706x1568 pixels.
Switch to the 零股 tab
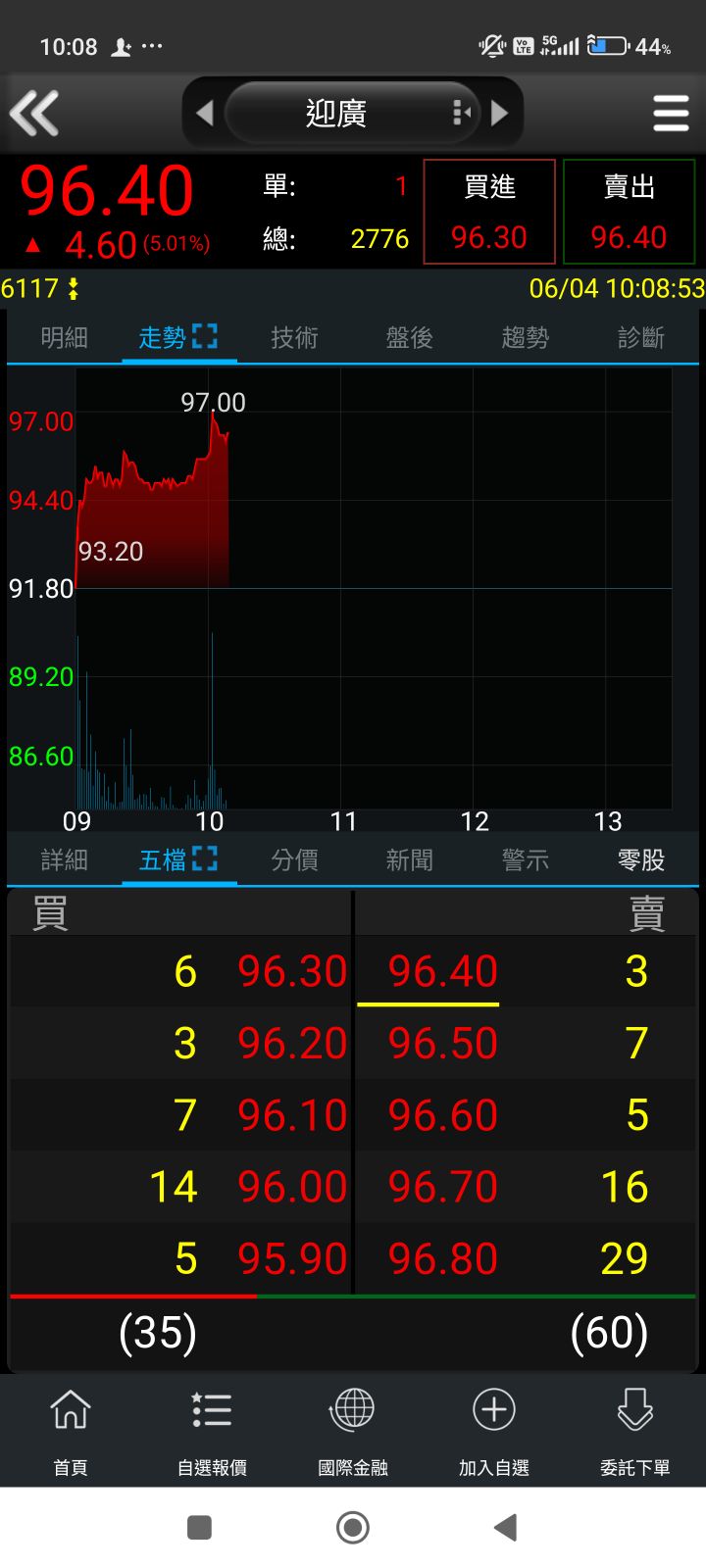[641, 860]
